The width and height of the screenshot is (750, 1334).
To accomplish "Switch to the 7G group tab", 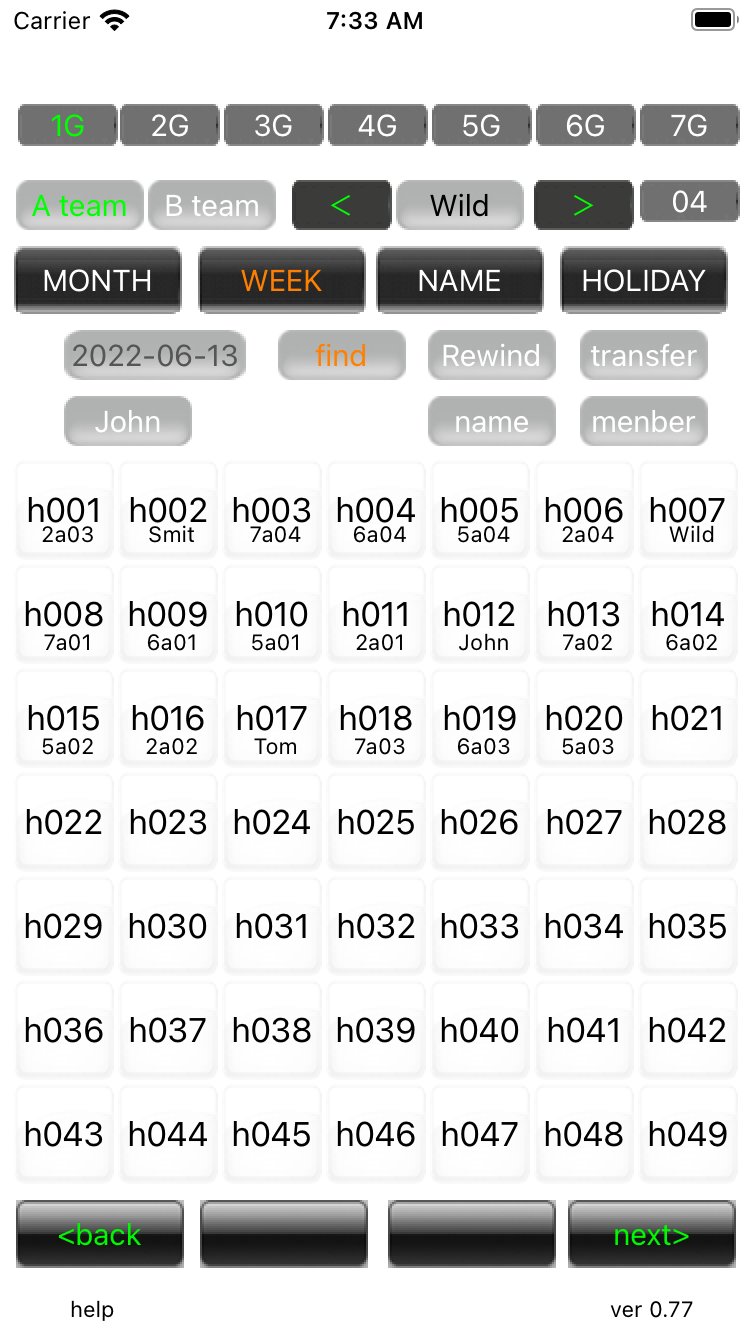I will click(688, 126).
